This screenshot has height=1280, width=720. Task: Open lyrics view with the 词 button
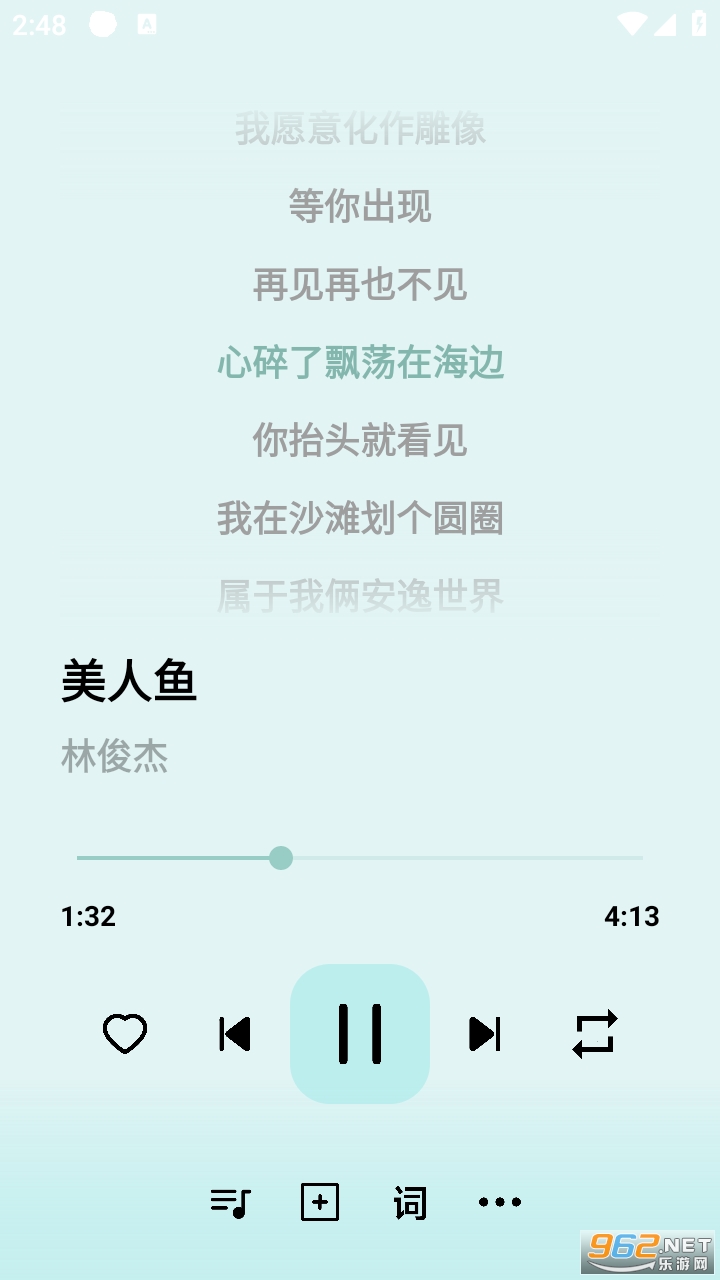coord(410,1202)
